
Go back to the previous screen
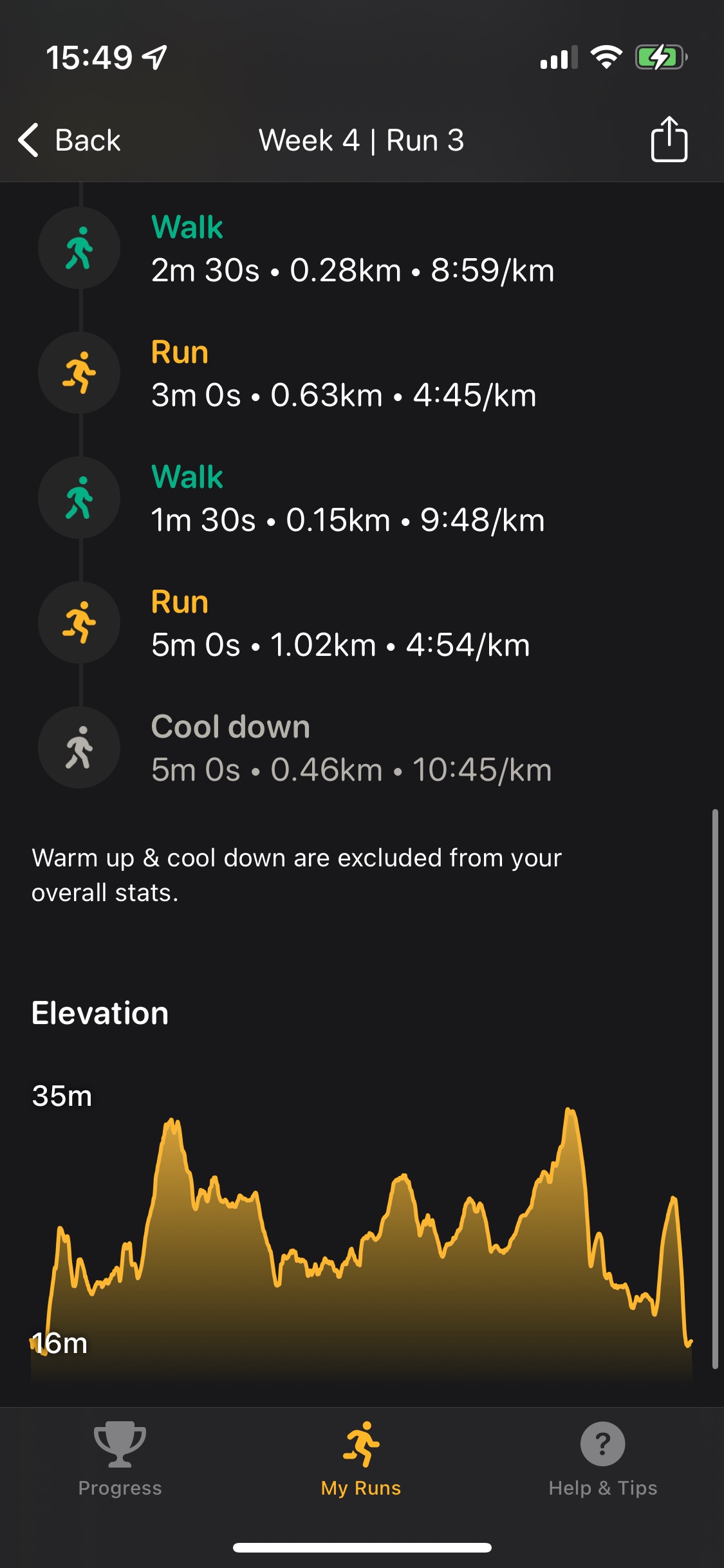coord(70,140)
